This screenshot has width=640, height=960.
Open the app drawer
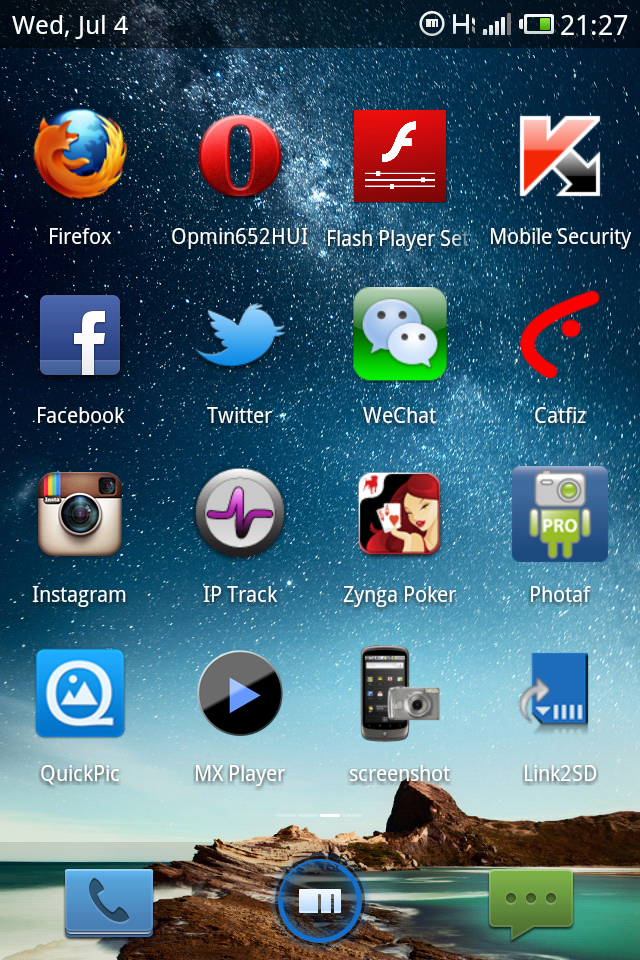click(320, 902)
